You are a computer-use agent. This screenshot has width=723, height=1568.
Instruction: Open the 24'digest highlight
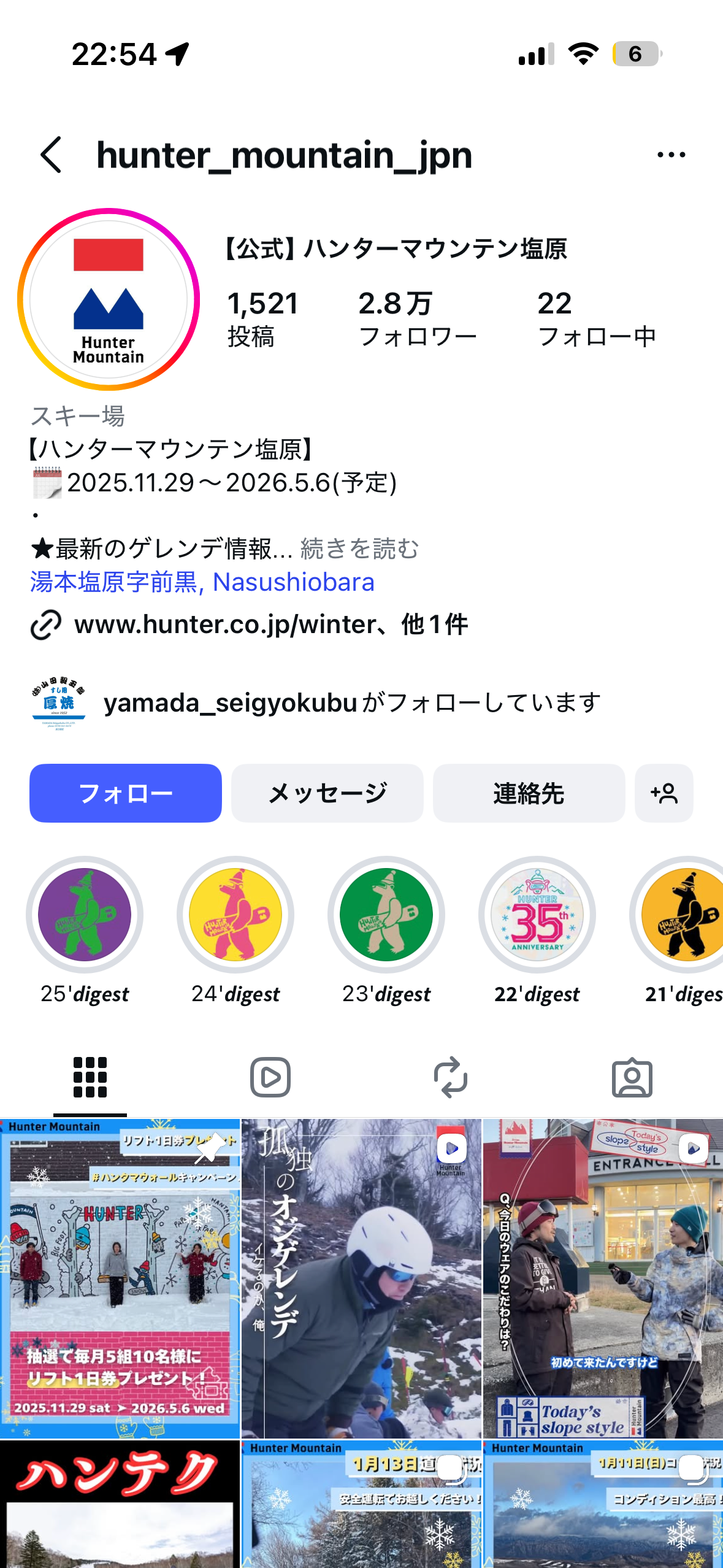pos(235,914)
